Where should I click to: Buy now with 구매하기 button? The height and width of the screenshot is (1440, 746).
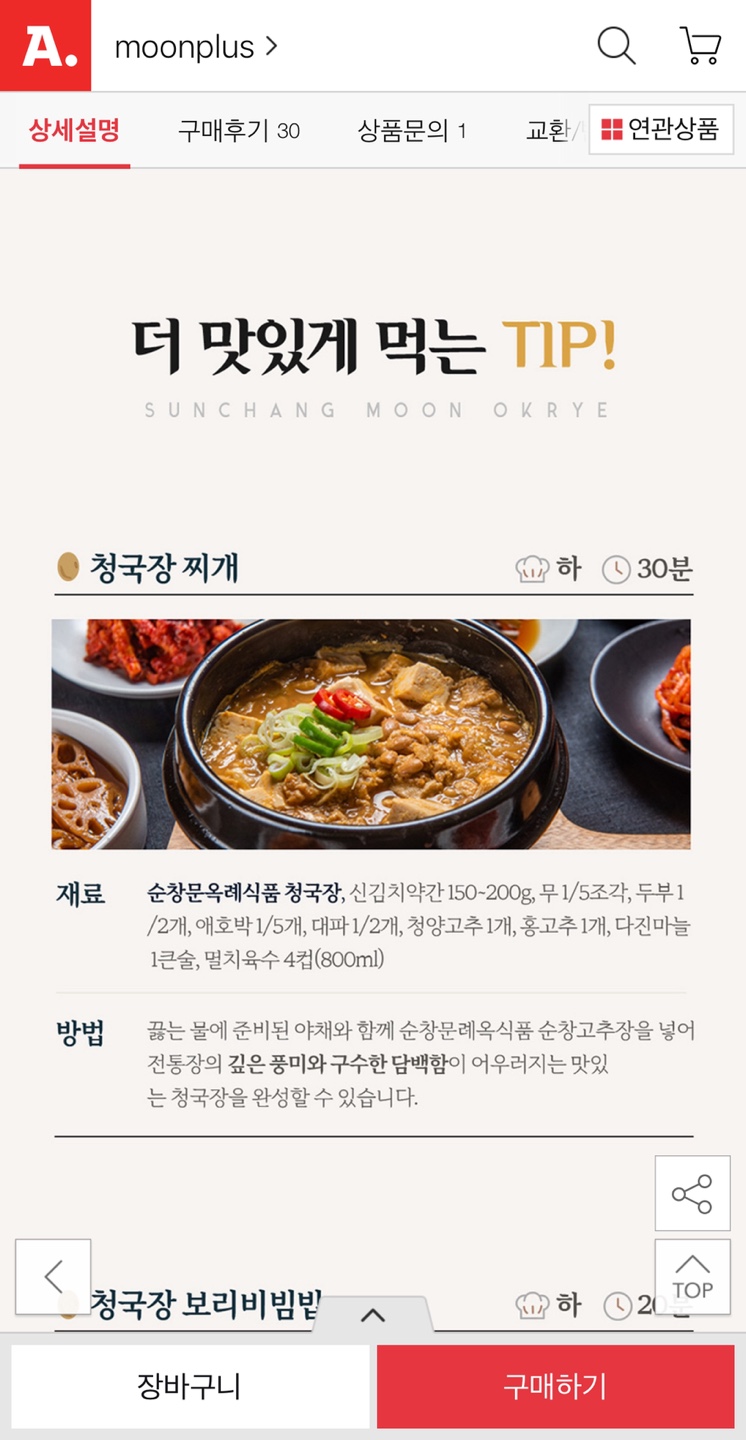pos(555,1386)
